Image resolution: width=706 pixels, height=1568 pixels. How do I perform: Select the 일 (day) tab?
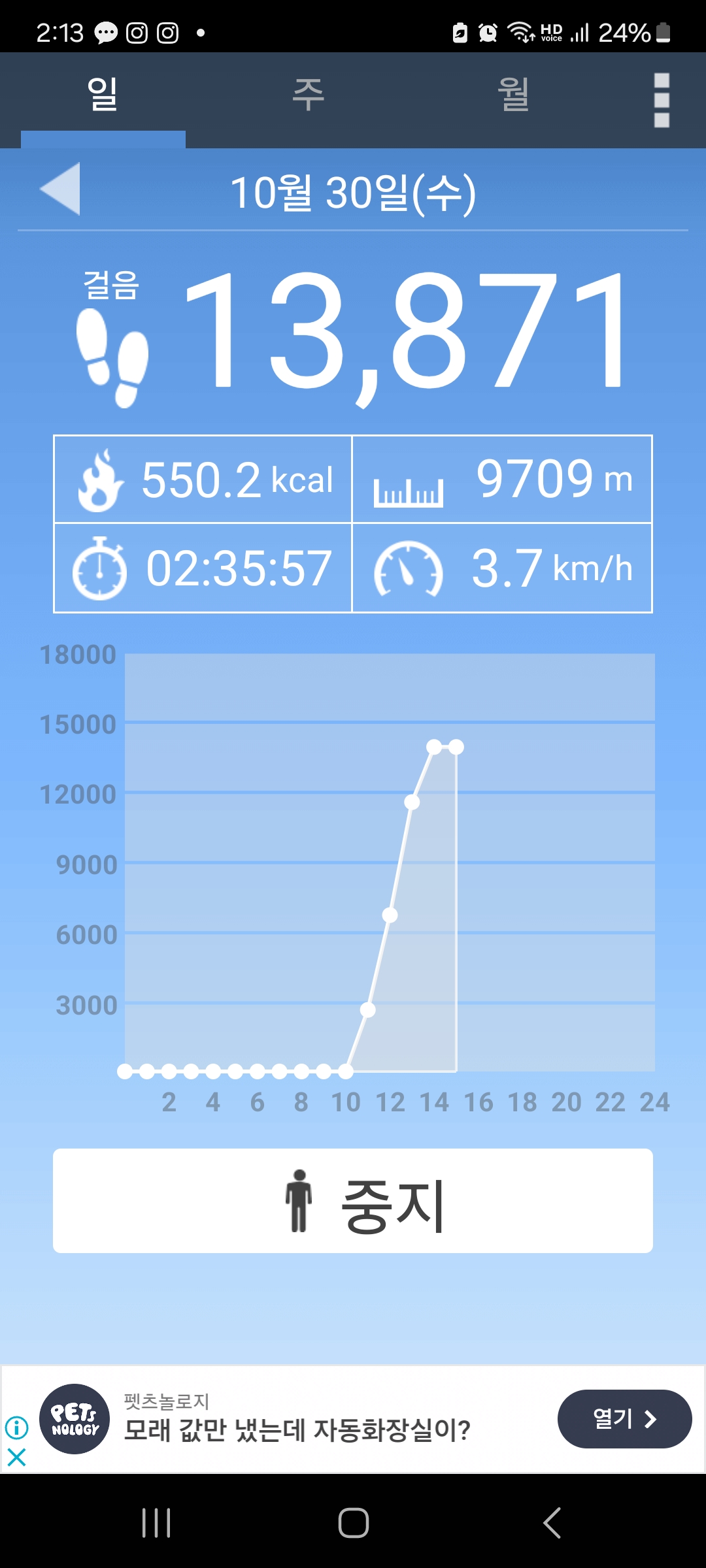[x=103, y=95]
